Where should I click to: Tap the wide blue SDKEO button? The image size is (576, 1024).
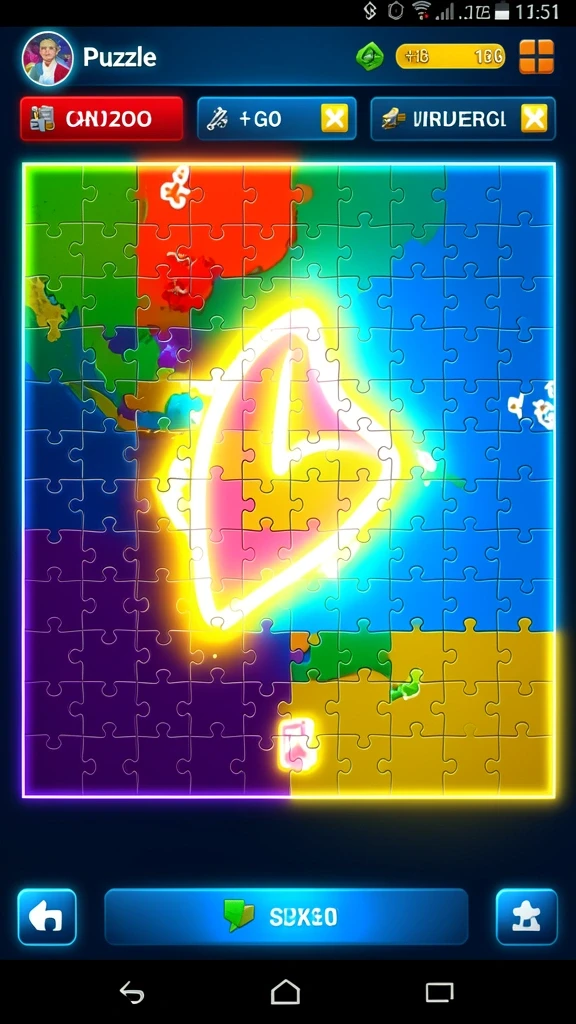286,916
